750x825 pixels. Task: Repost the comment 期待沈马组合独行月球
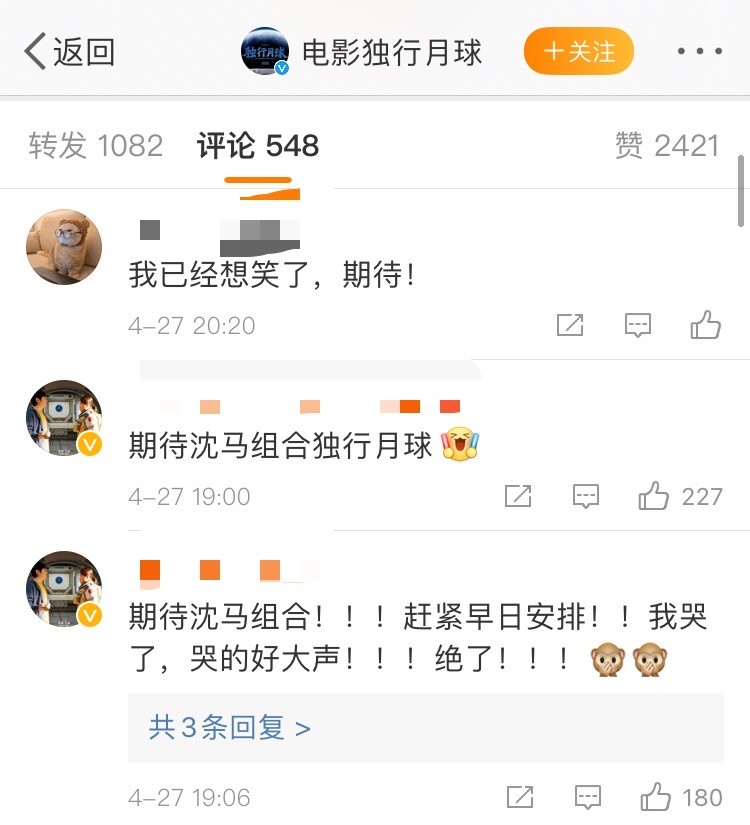[518, 496]
